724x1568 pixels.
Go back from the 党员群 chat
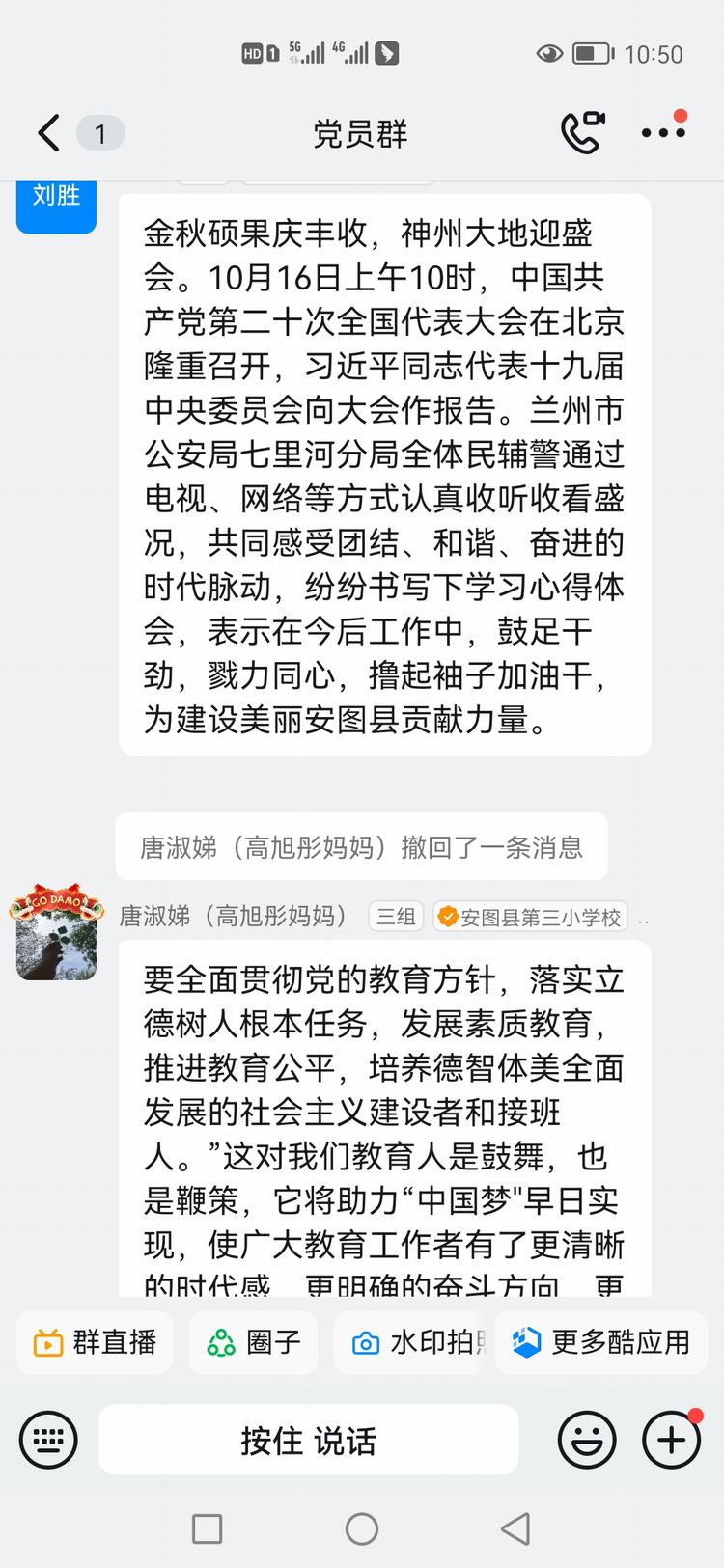(50, 133)
